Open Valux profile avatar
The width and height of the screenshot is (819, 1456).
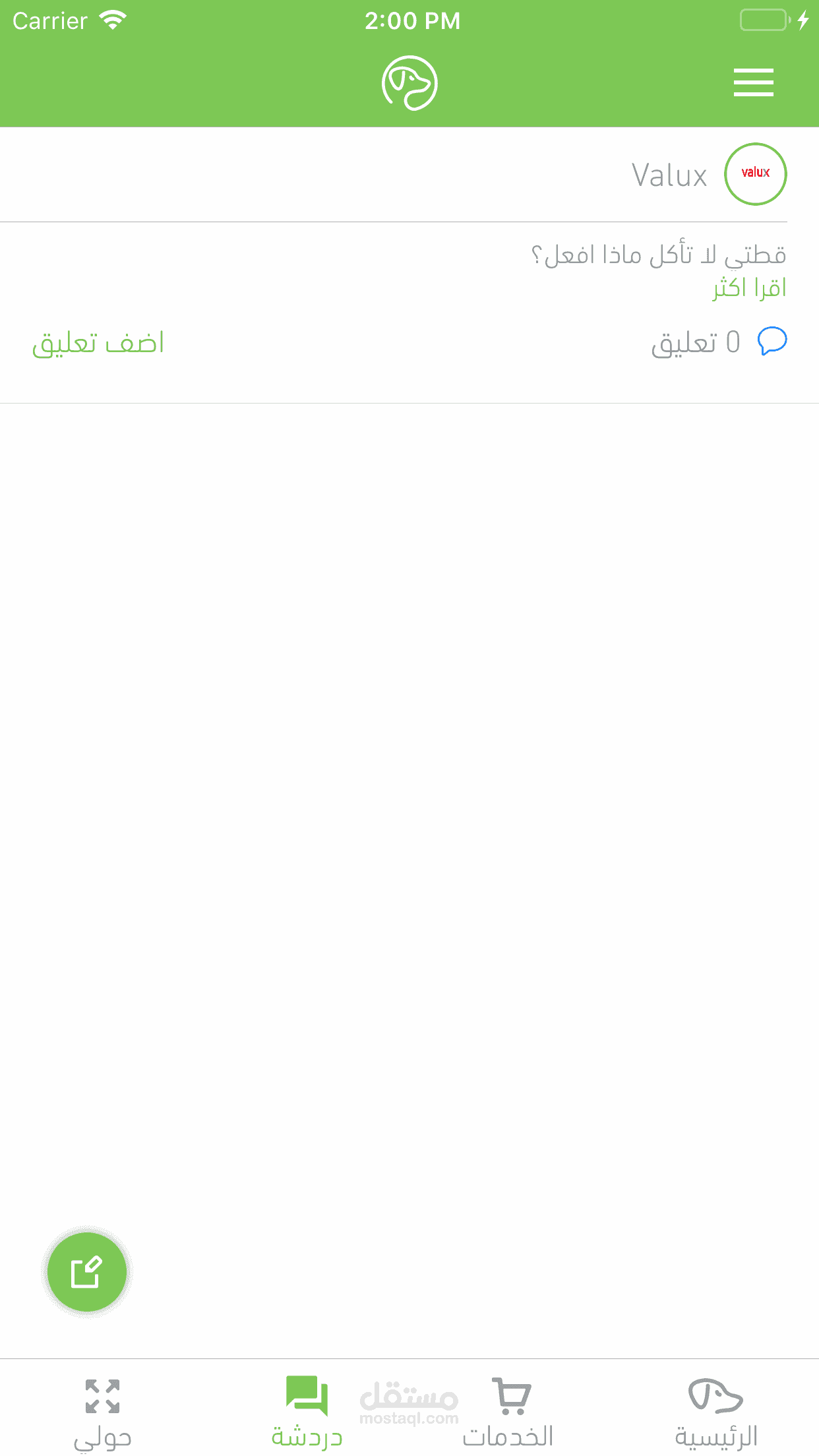point(755,173)
